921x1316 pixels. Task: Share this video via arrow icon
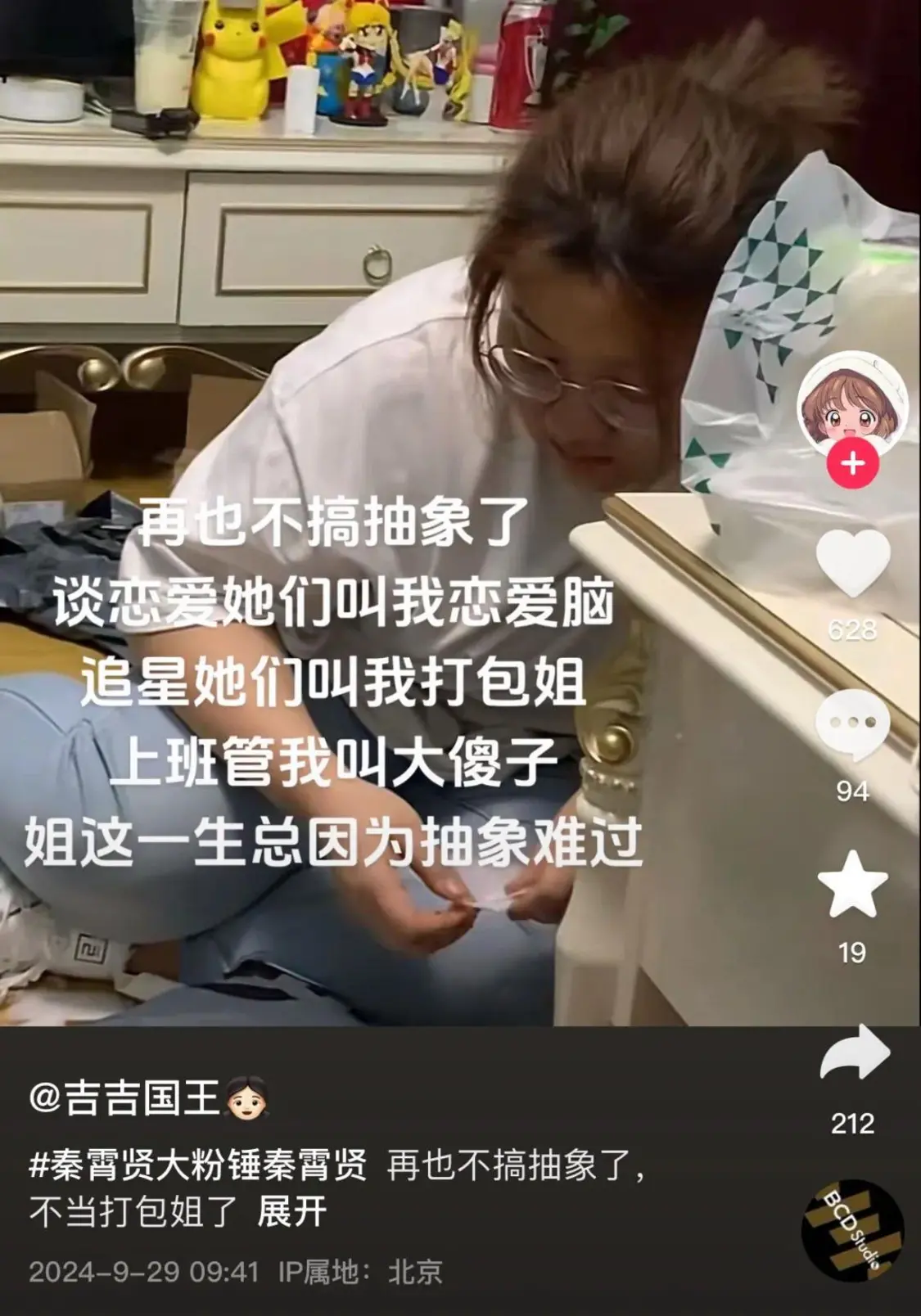click(852, 1055)
